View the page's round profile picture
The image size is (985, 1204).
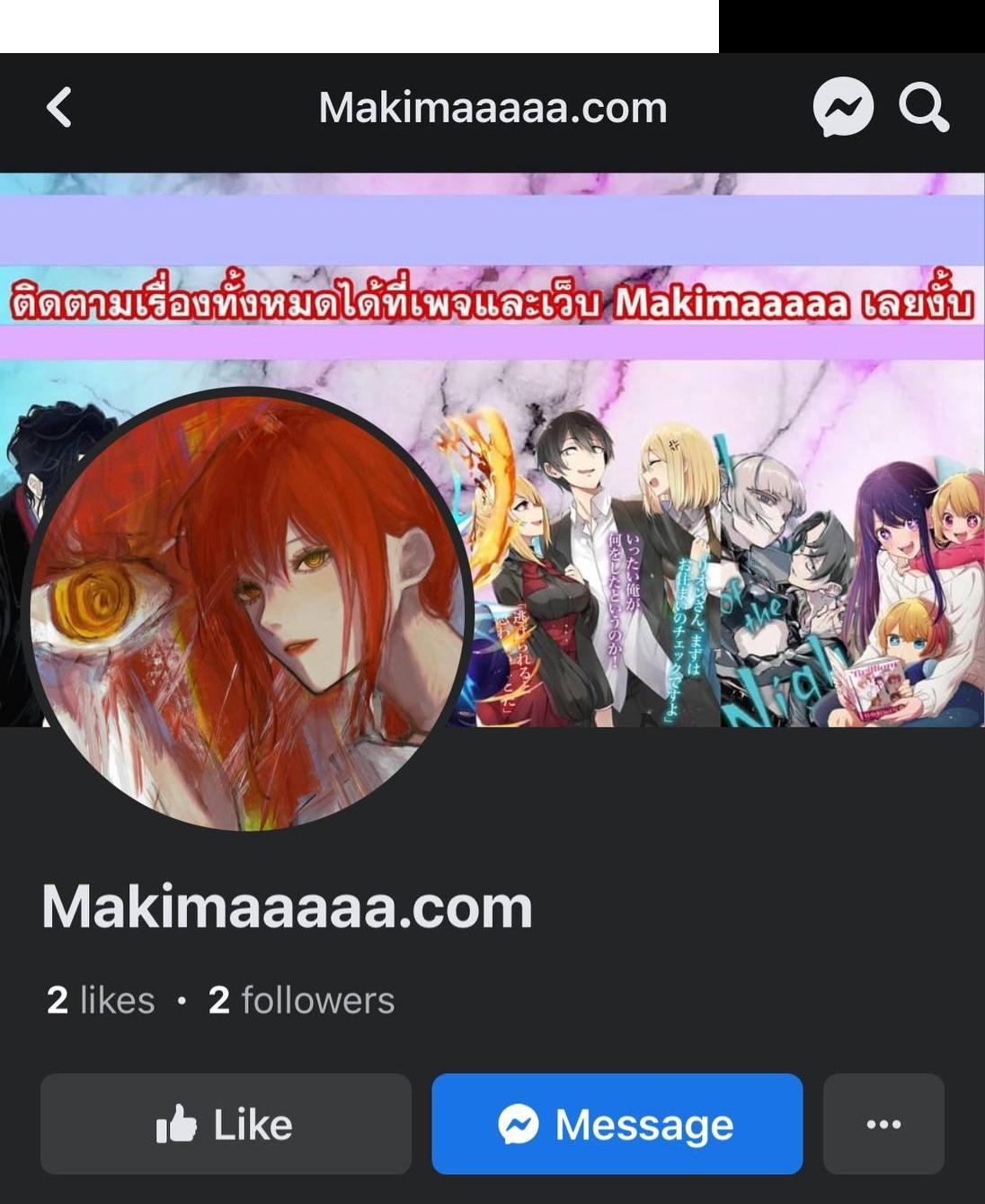247,610
